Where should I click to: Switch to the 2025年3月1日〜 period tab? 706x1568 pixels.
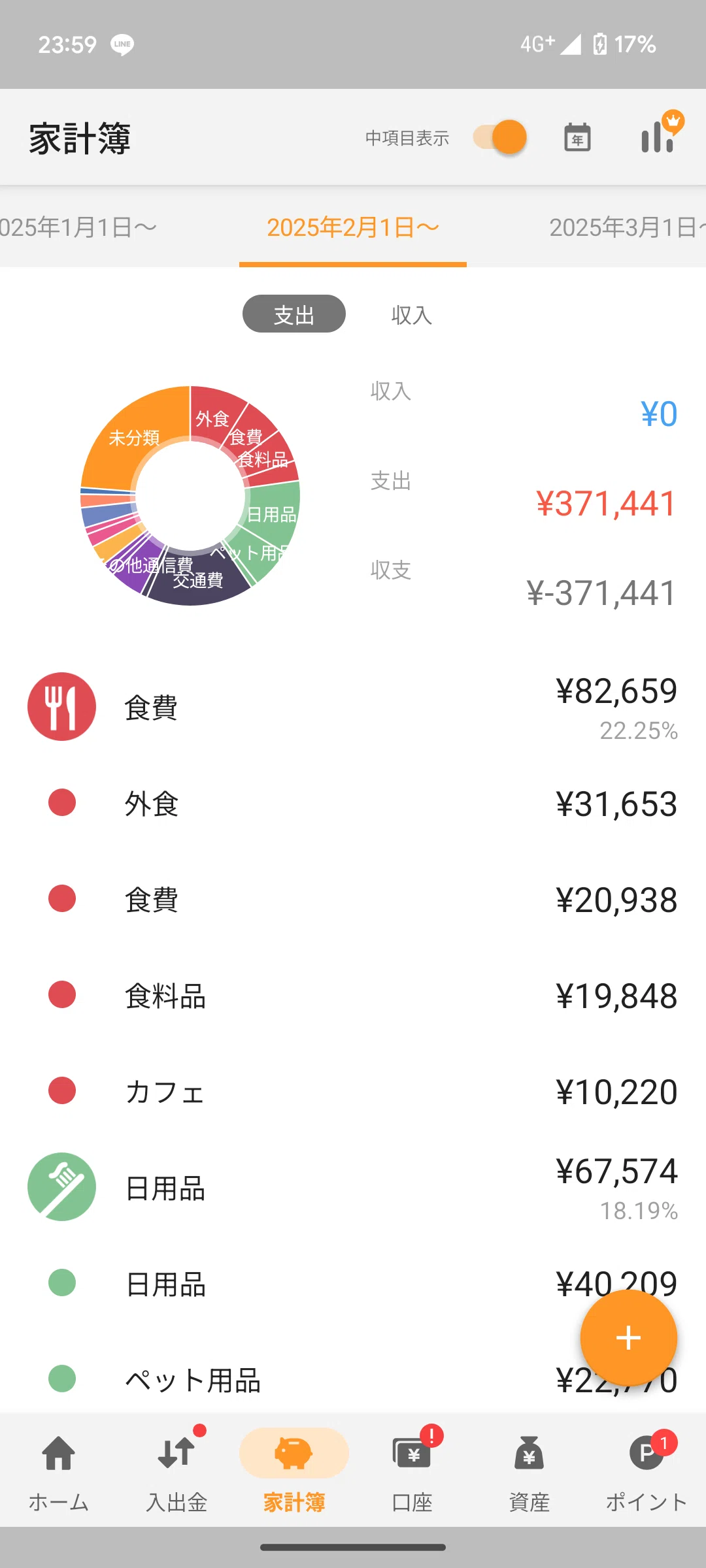[627, 227]
